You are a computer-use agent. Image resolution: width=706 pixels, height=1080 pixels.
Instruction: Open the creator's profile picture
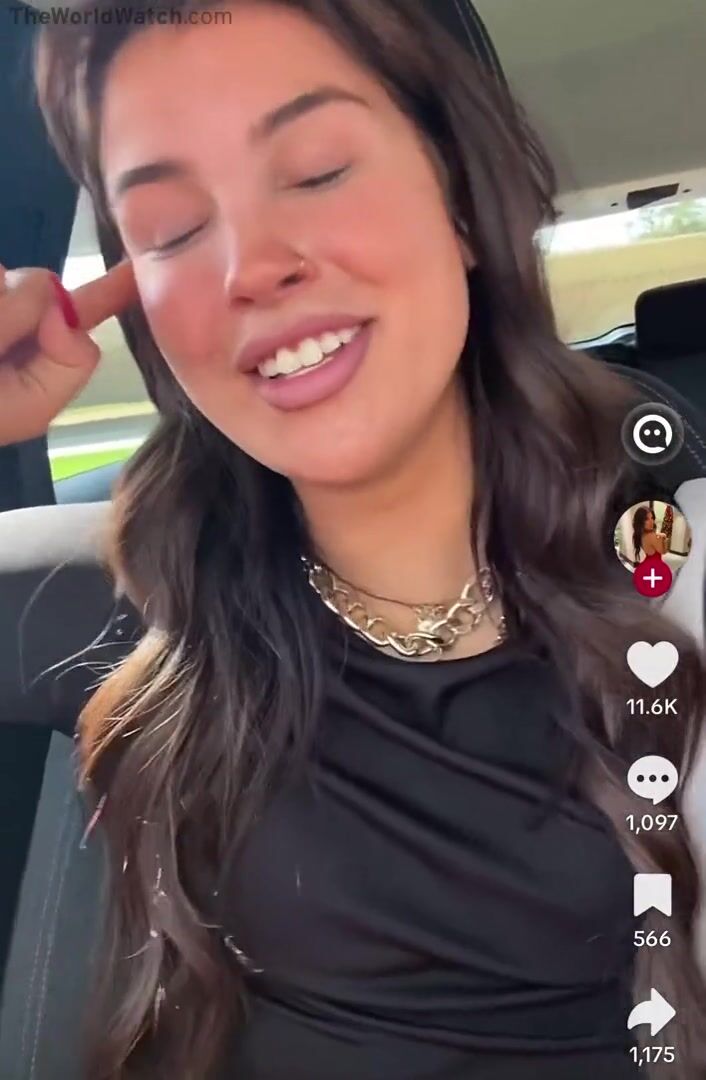coord(652,537)
